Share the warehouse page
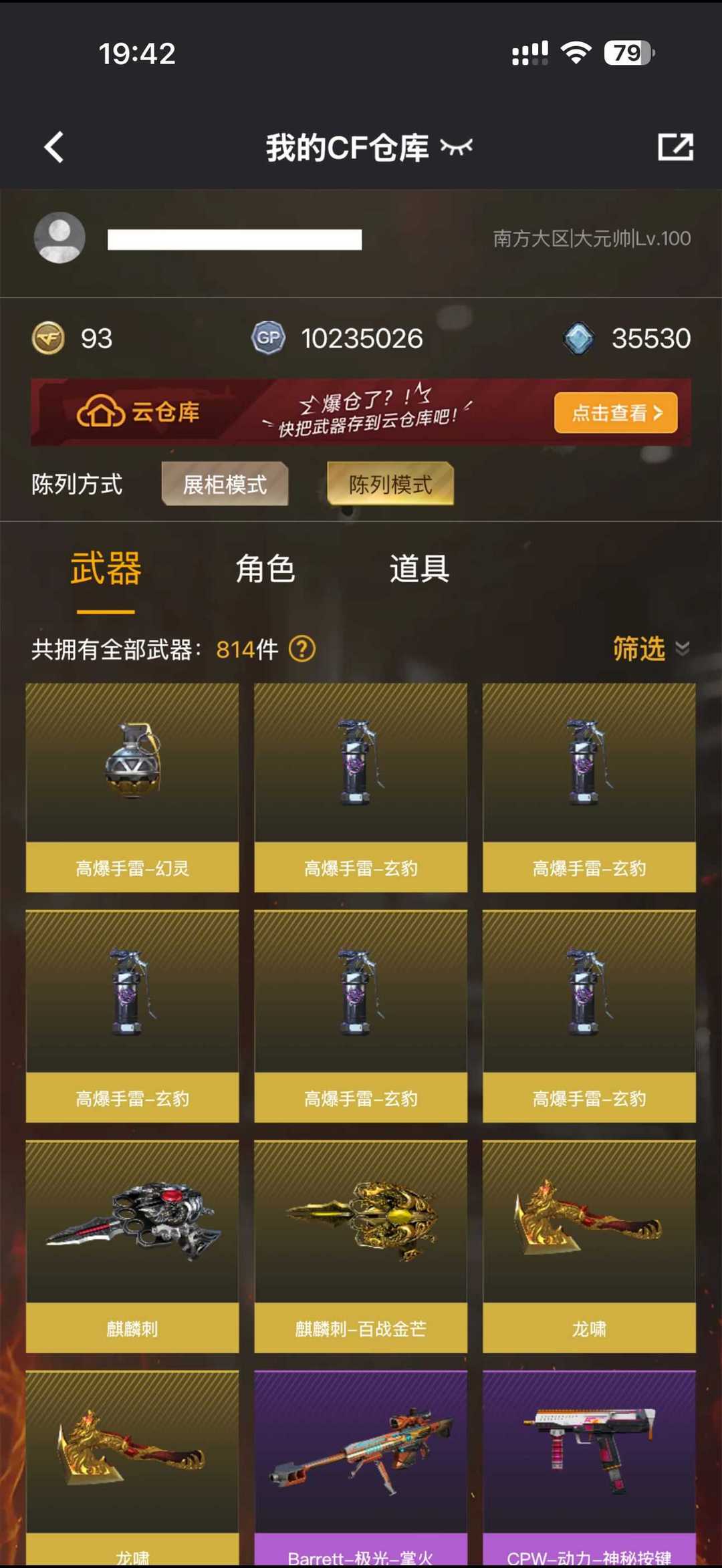This screenshot has height=1568, width=722. pos(675,147)
